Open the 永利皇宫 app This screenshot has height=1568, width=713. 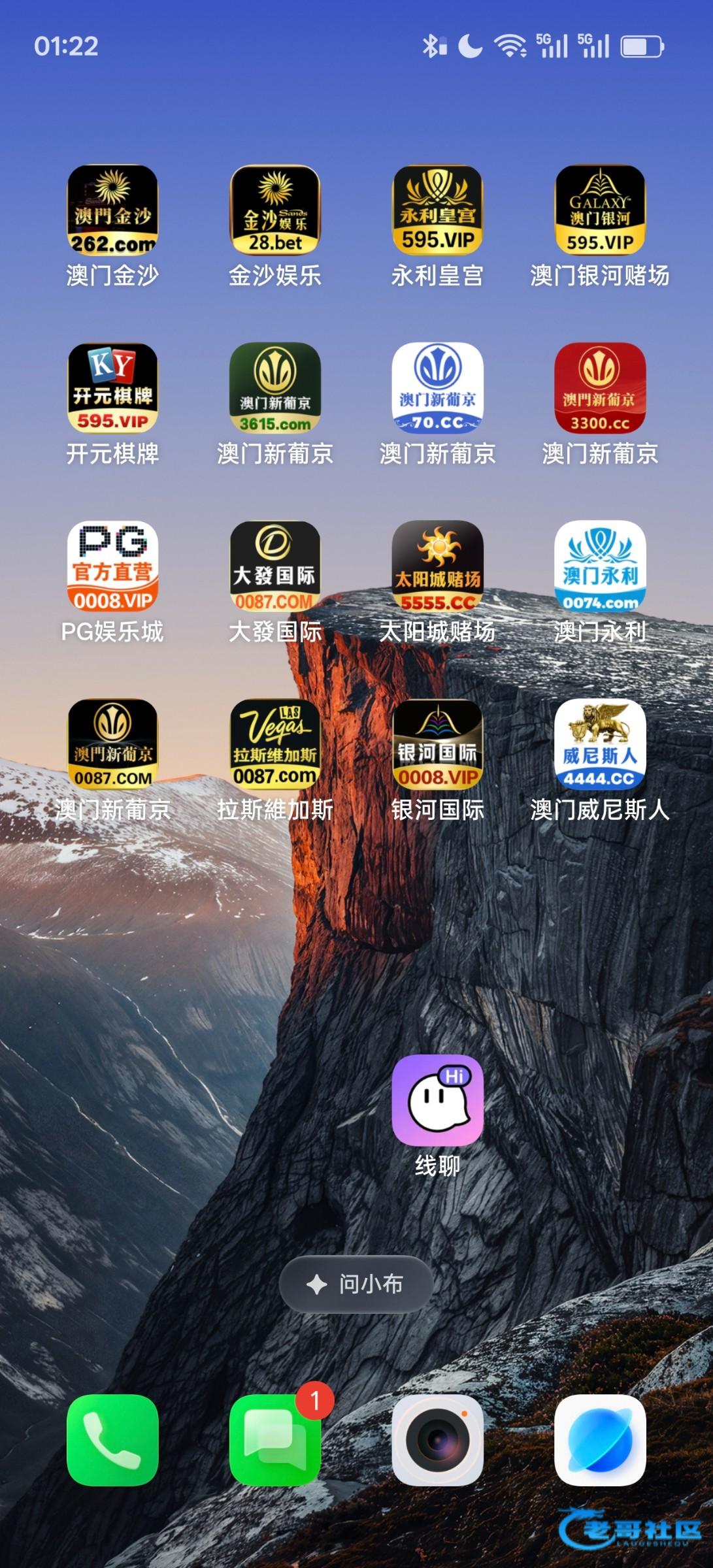pos(437,210)
